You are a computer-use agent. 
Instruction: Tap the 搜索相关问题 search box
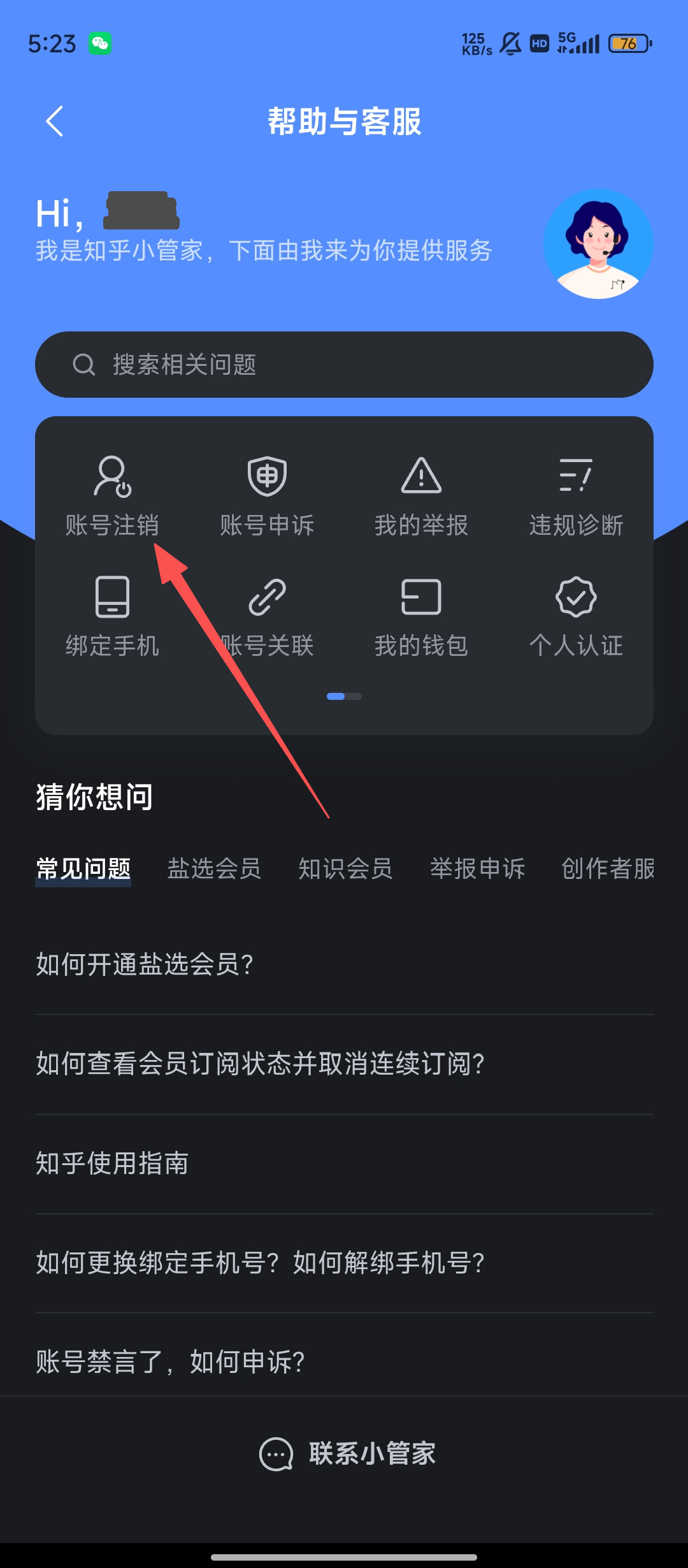[344, 365]
